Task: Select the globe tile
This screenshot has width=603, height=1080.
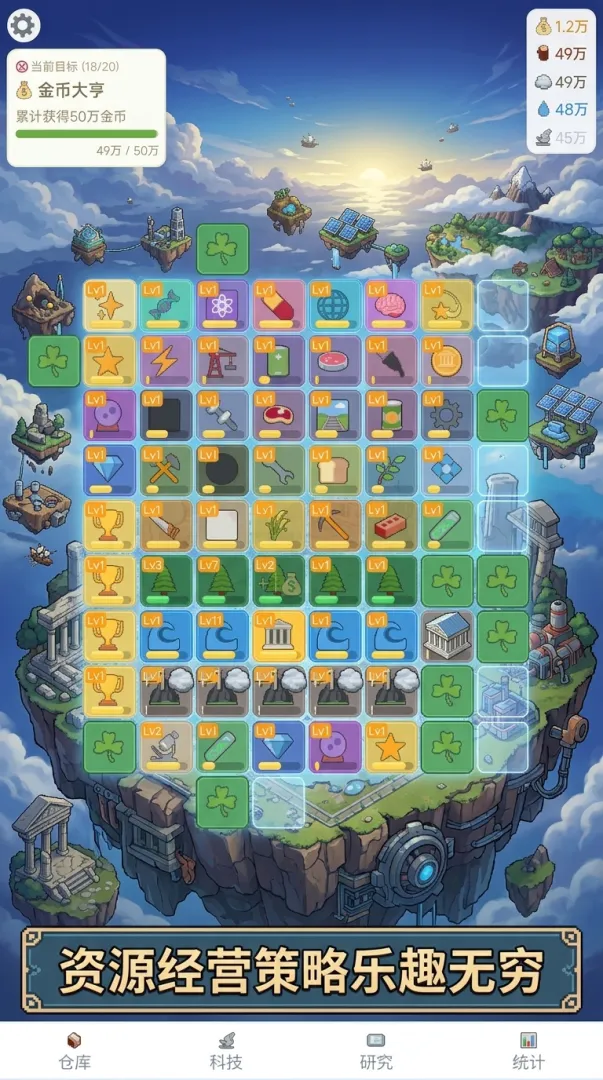Action: coord(335,305)
